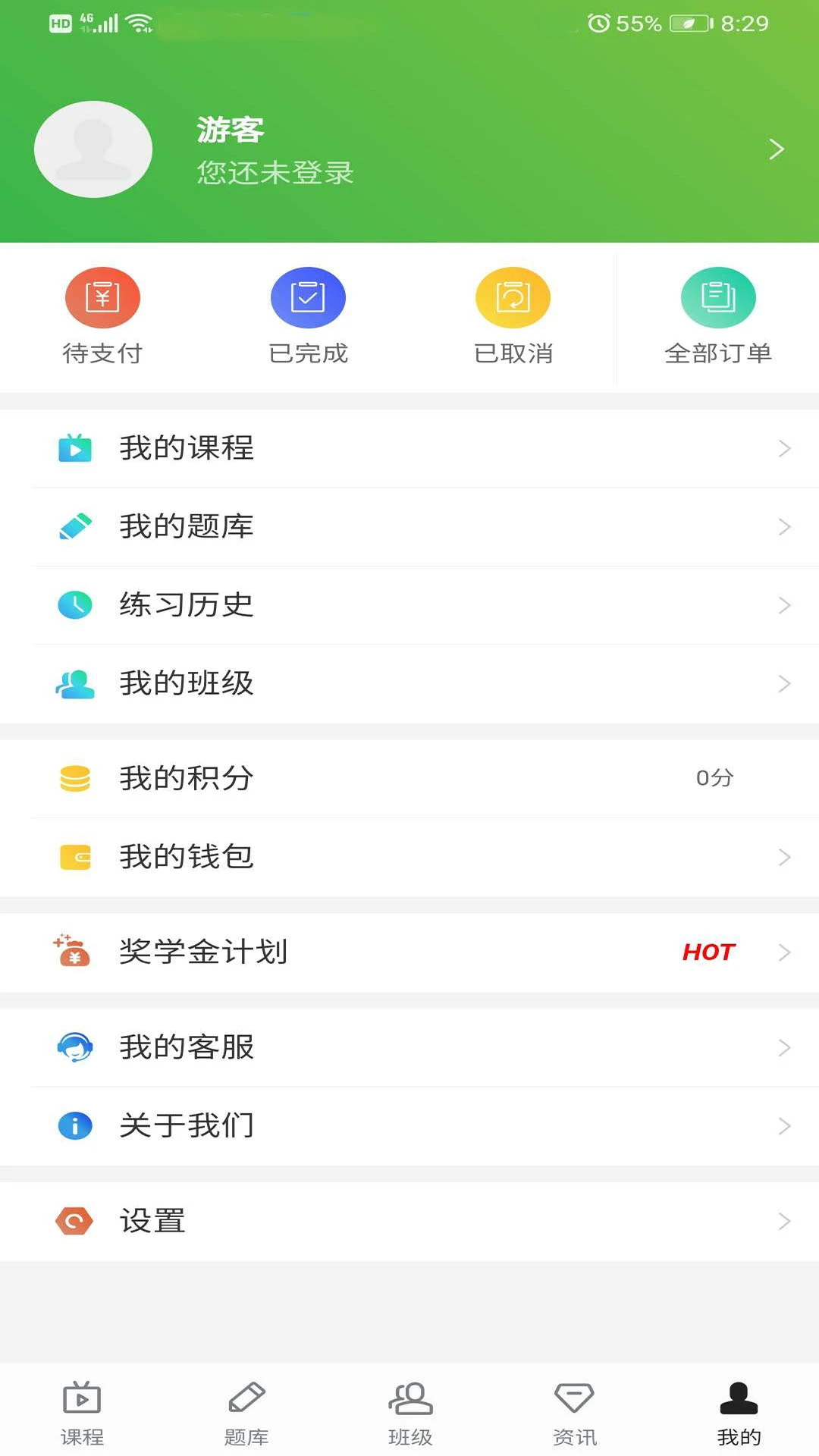The height and width of the screenshot is (1456, 819).
Task: Open the 奖学金计划 money bag icon
Action: (72, 952)
